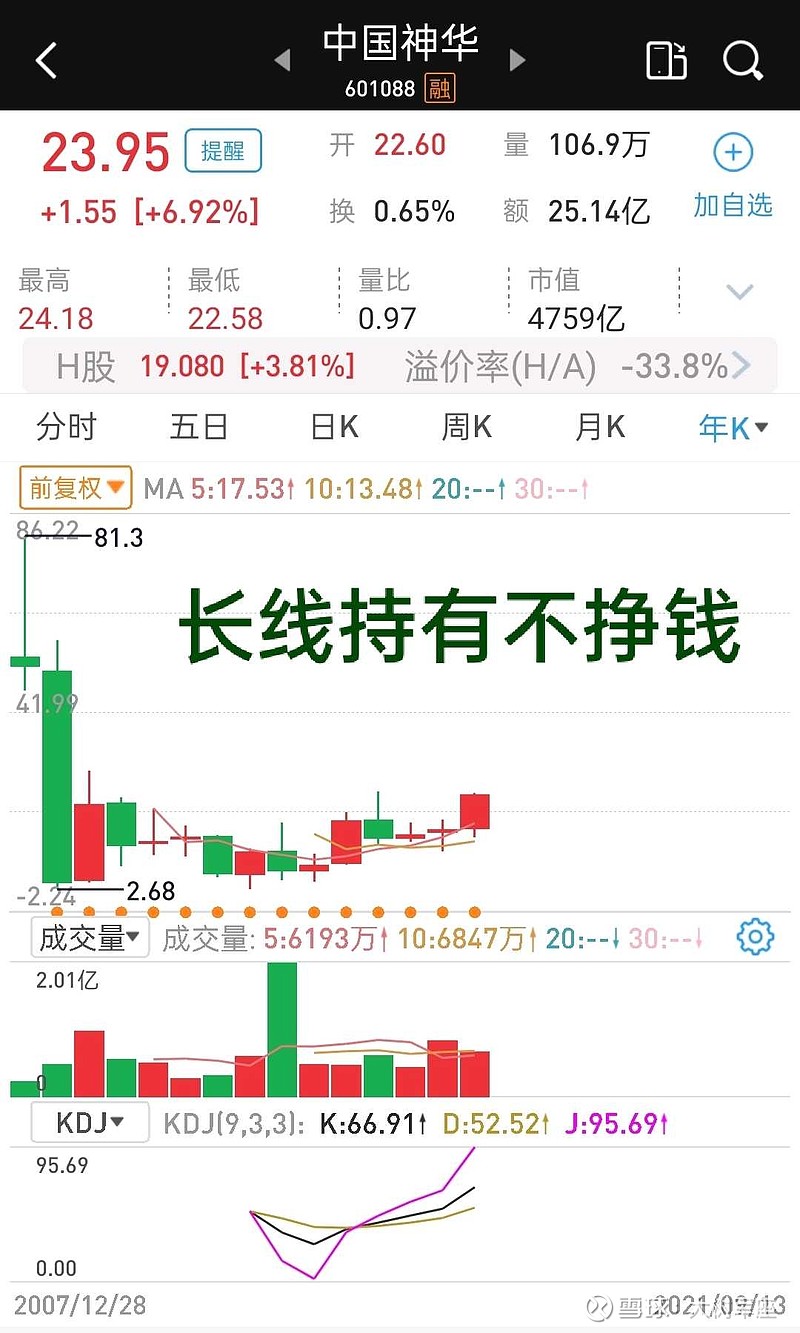Open stock search magnifier
The height and width of the screenshot is (1333, 800).
[x=742, y=60]
